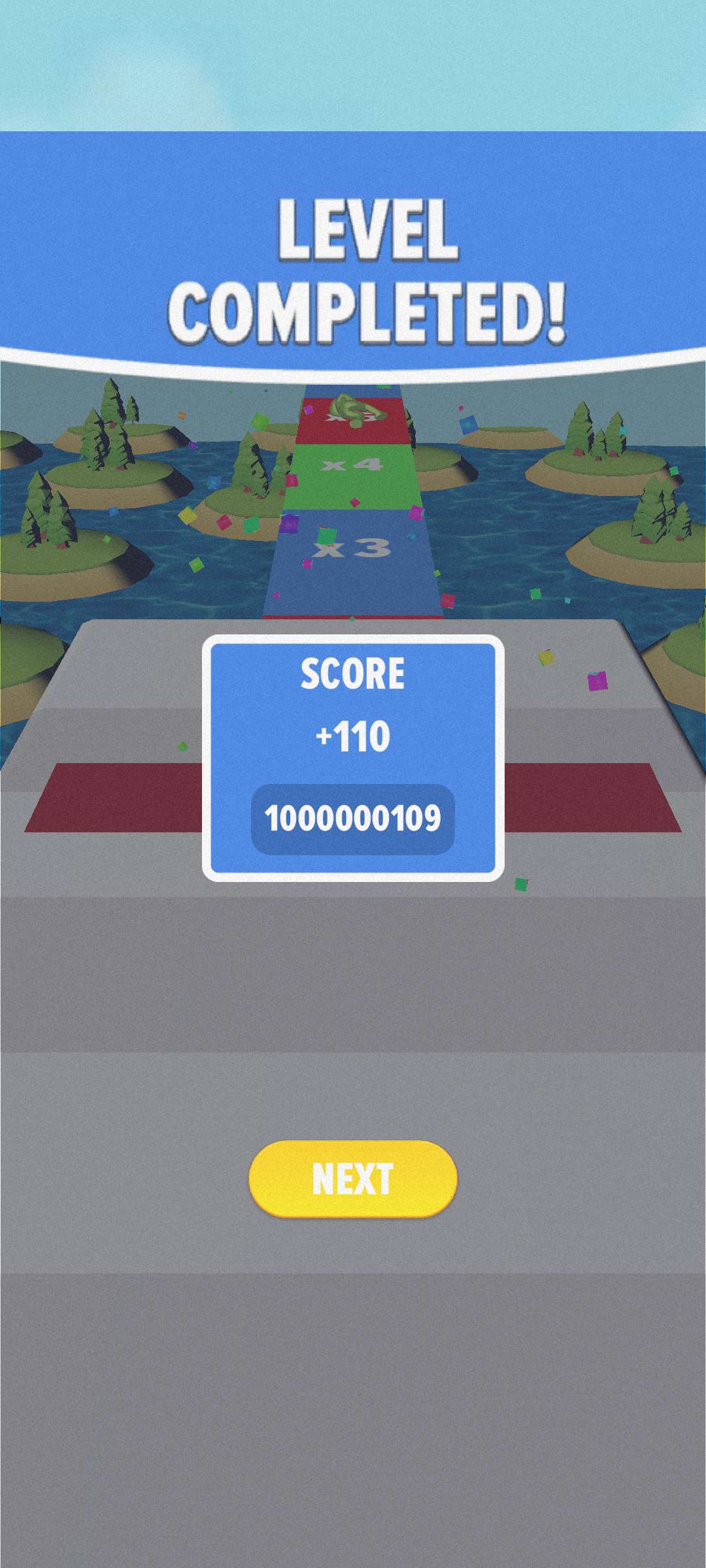Tap the yellow NEXT button
This screenshot has height=1568, width=706.
pos(352,1179)
